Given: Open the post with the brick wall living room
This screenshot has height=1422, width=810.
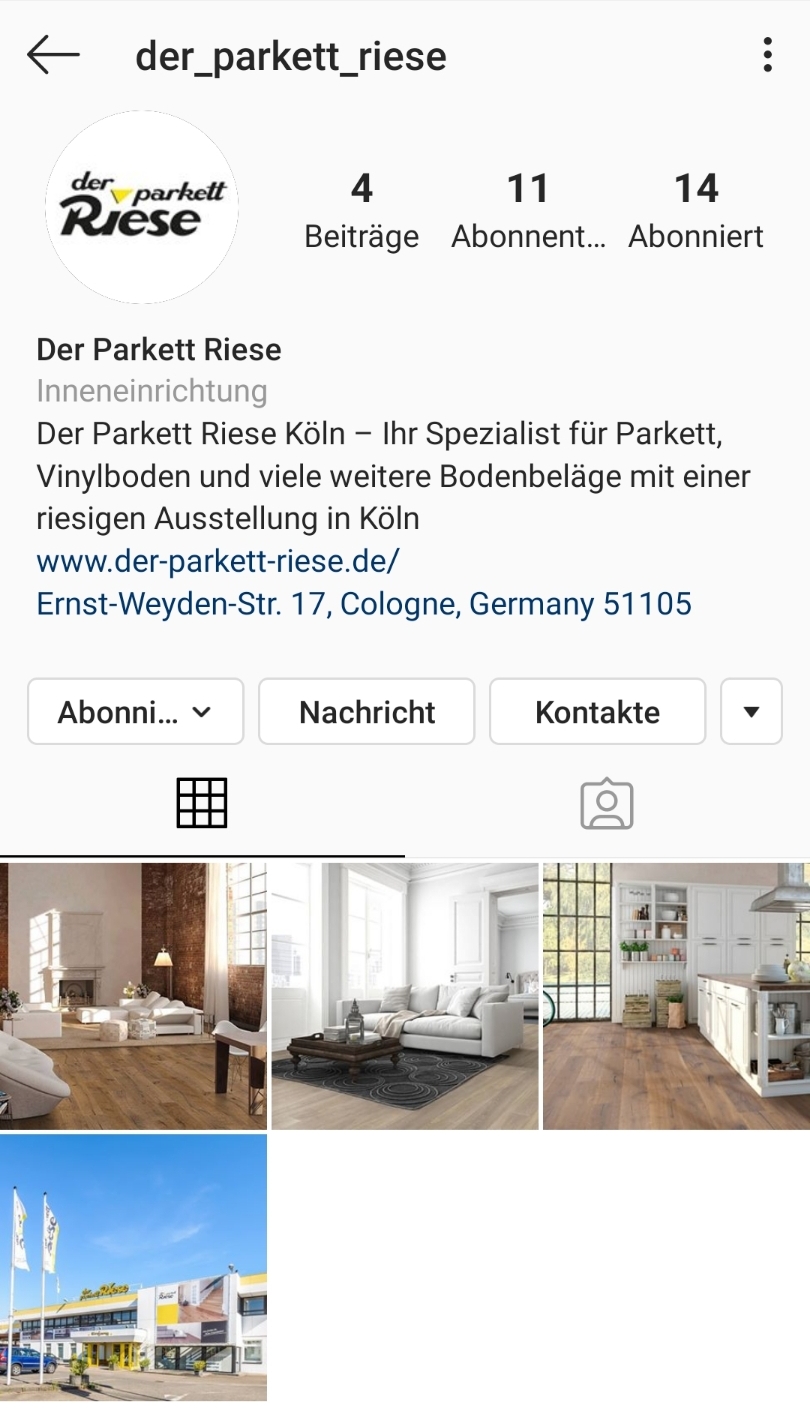Looking at the screenshot, I should point(133,996).
